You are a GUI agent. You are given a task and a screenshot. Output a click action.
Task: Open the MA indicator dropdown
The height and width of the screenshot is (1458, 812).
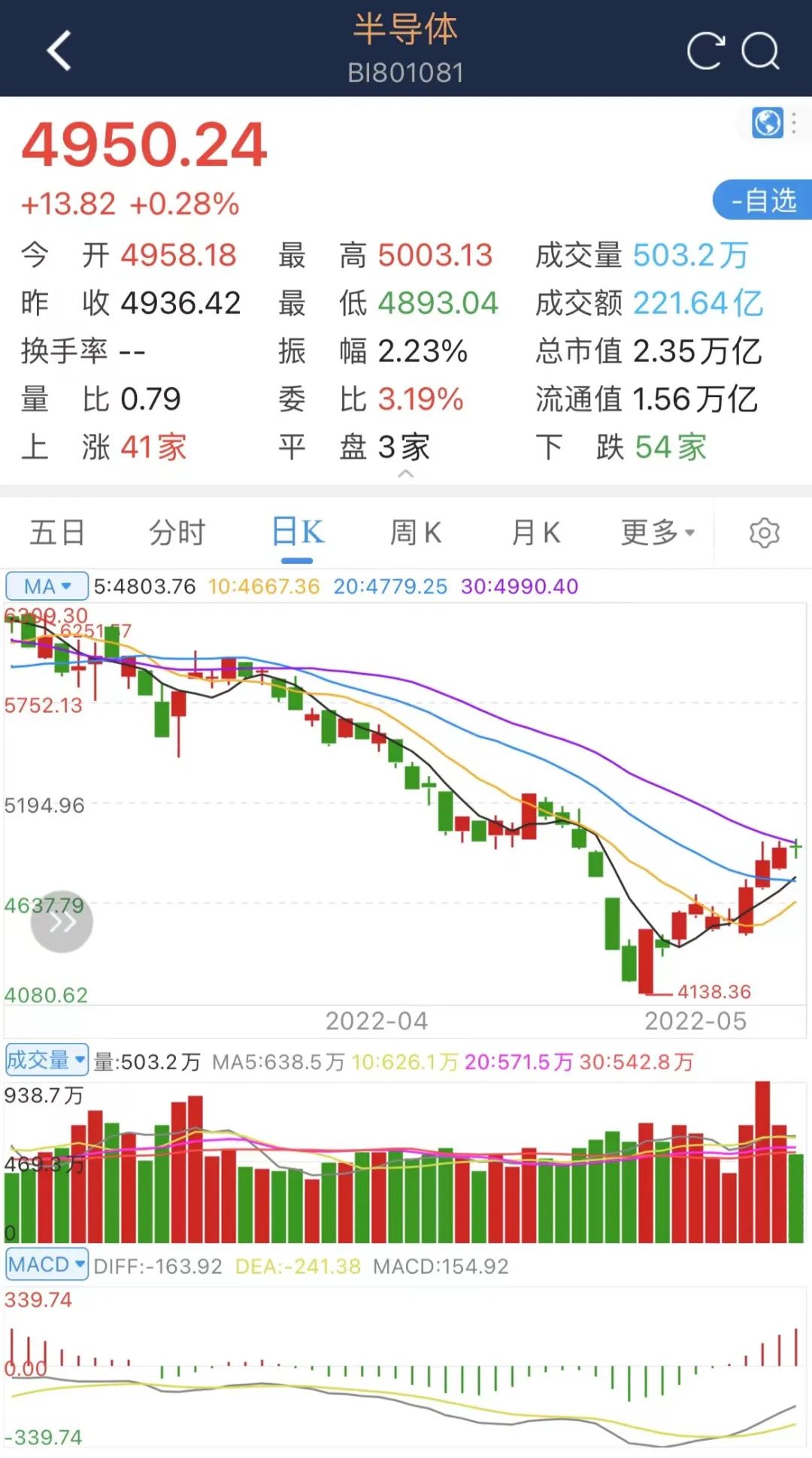coord(47,586)
